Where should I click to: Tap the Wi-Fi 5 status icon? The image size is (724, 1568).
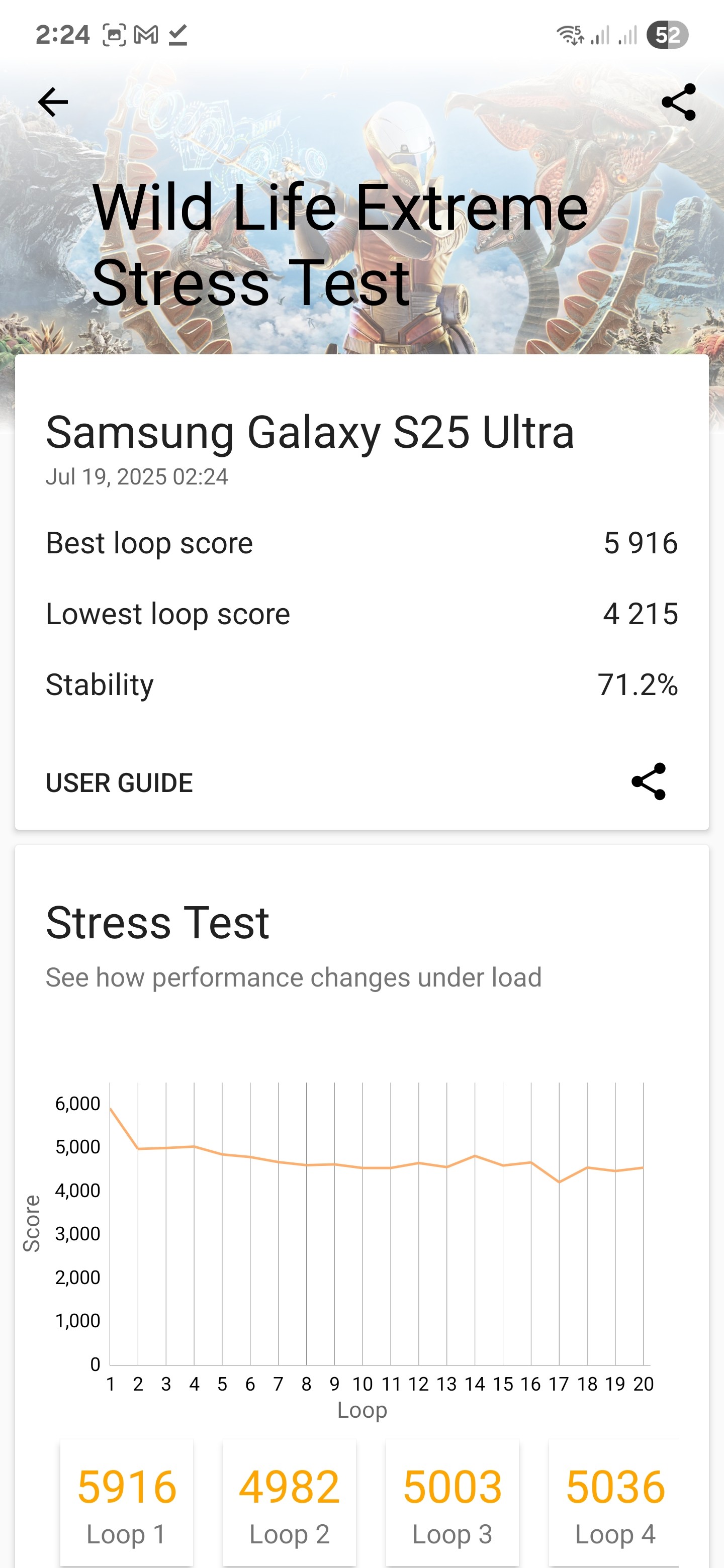[571, 35]
